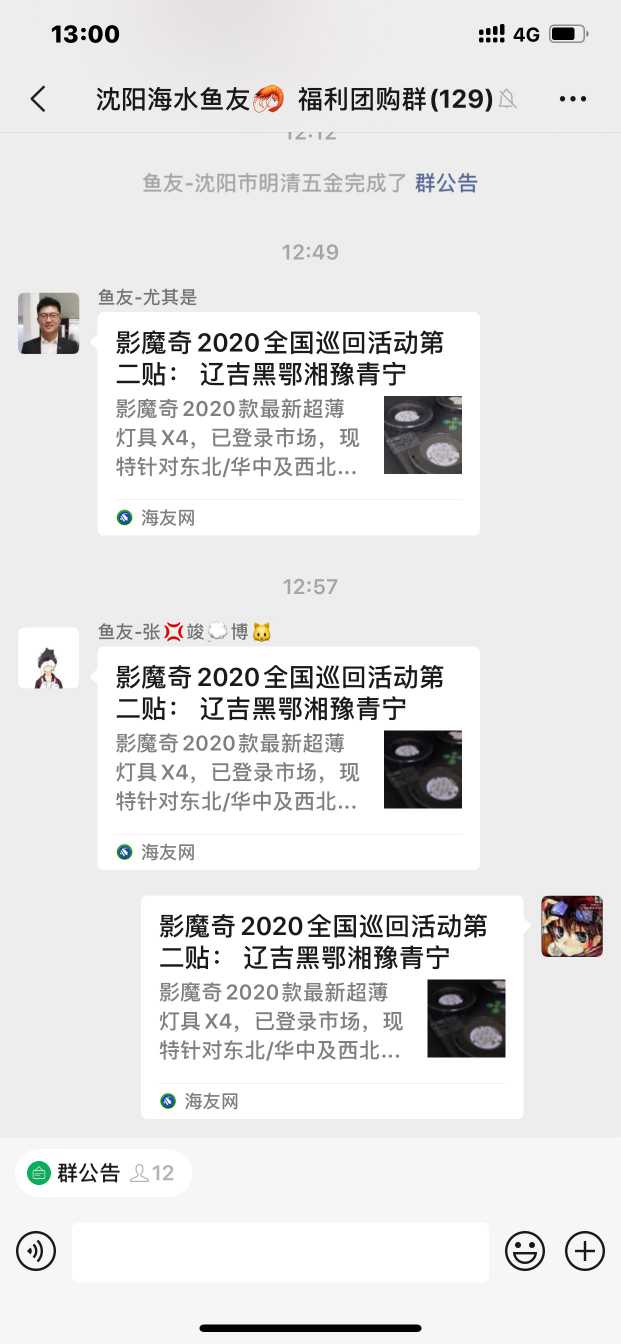Open my own sent 影魔奇 article card
Viewport: 621px width, 1344px height.
tap(331, 1006)
